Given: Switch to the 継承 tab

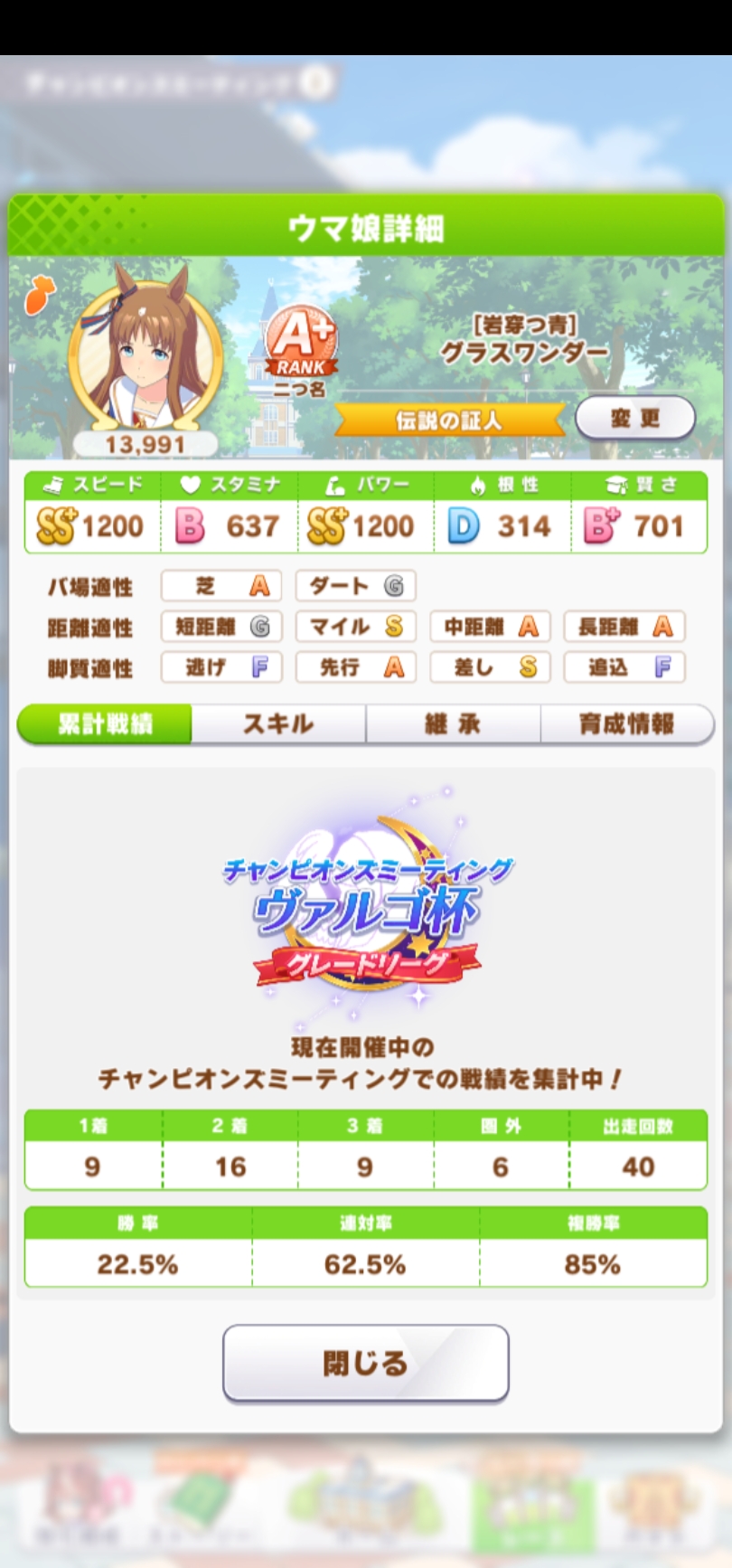Looking at the screenshot, I should 453,723.
